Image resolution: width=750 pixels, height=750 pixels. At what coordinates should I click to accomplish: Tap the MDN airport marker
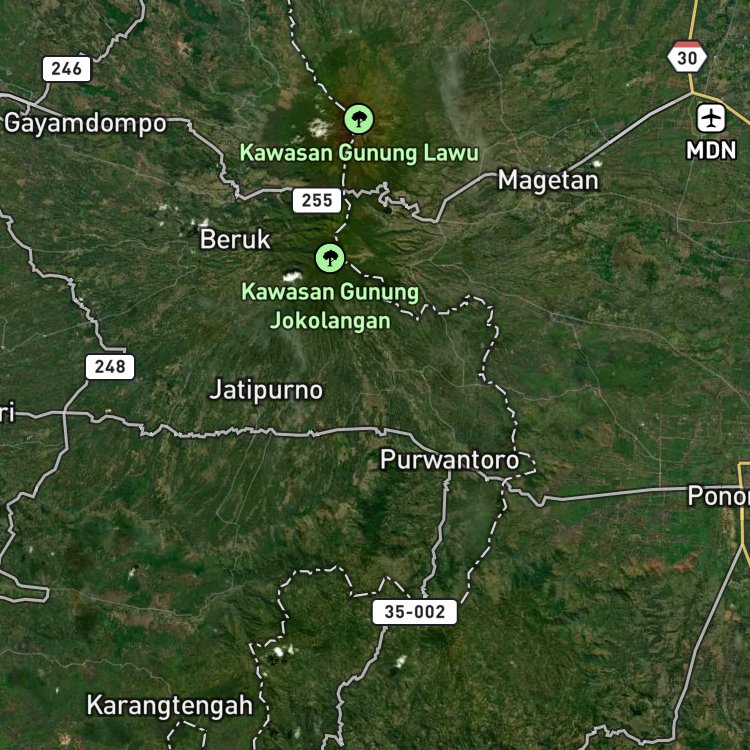[711, 118]
